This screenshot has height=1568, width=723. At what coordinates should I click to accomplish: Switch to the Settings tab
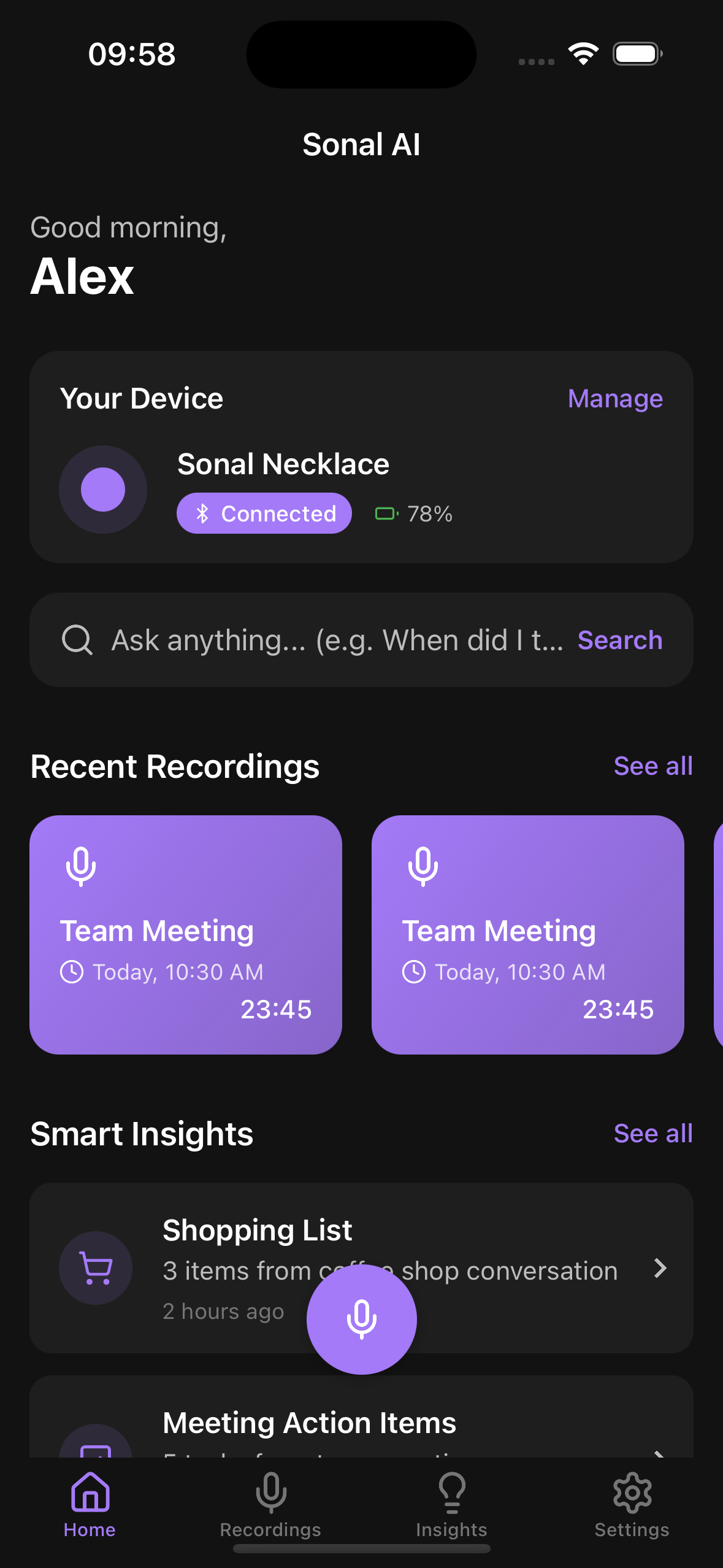tap(632, 1505)
